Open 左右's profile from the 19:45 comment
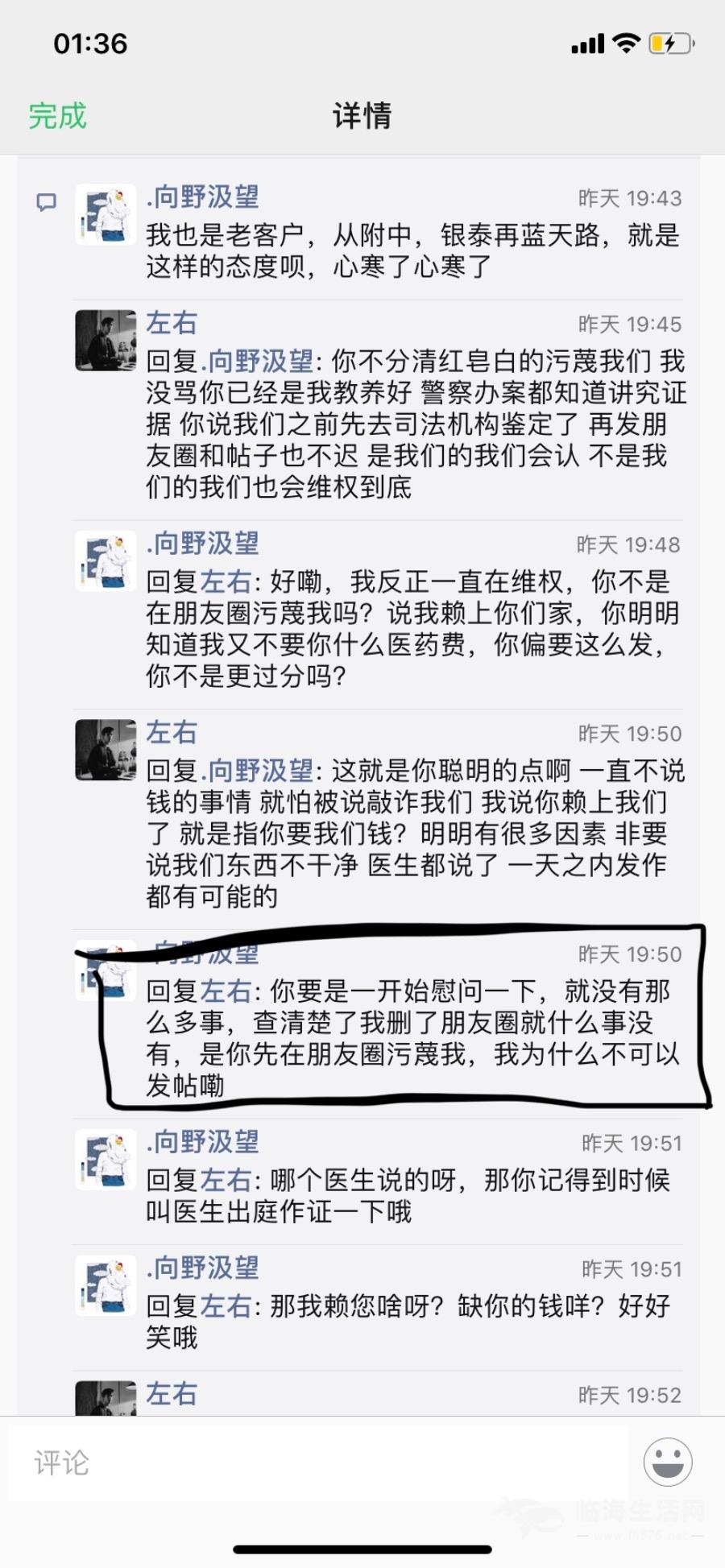Screen dimensions: 725x1568 (x=172, y=322)
